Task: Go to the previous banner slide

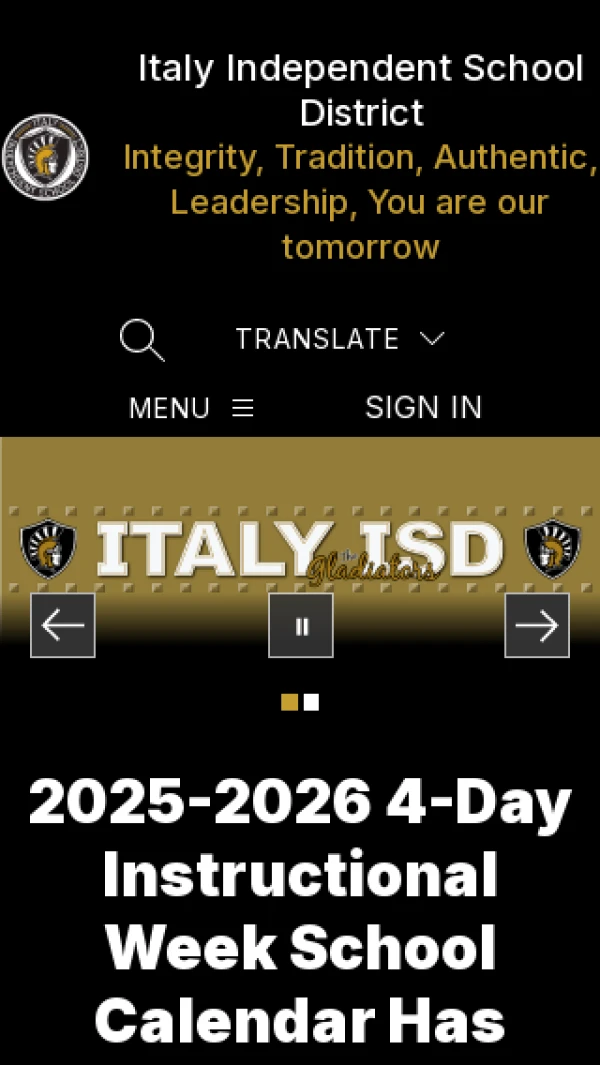Action: tap(63, 625)
